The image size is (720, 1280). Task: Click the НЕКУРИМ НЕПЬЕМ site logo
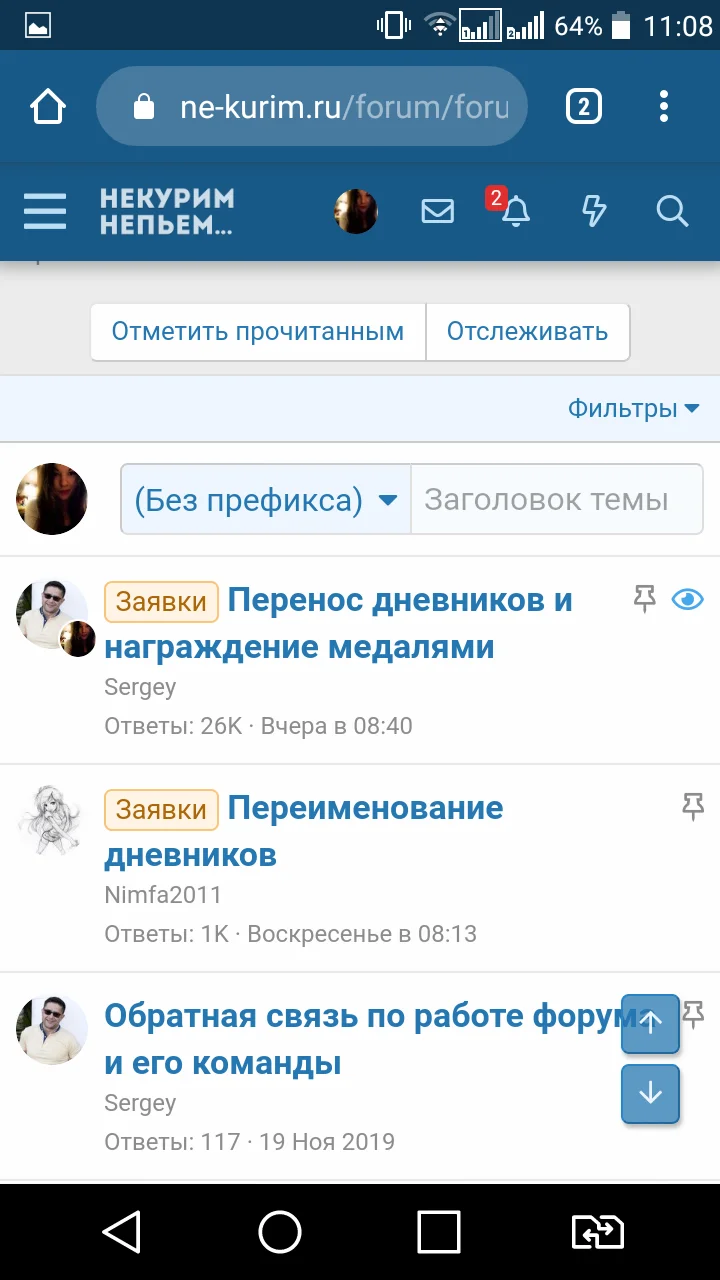click(x=167, y=211)
